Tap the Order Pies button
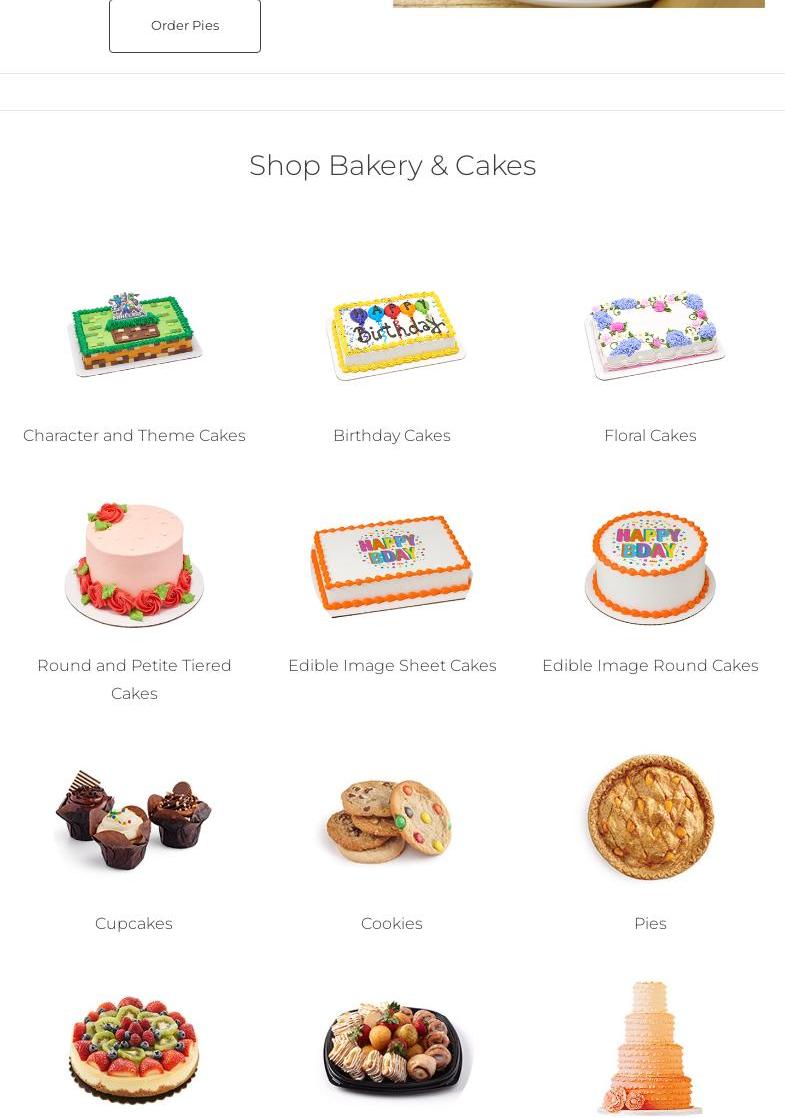This screenshot has height=1118, width=785. click(185, 25)
